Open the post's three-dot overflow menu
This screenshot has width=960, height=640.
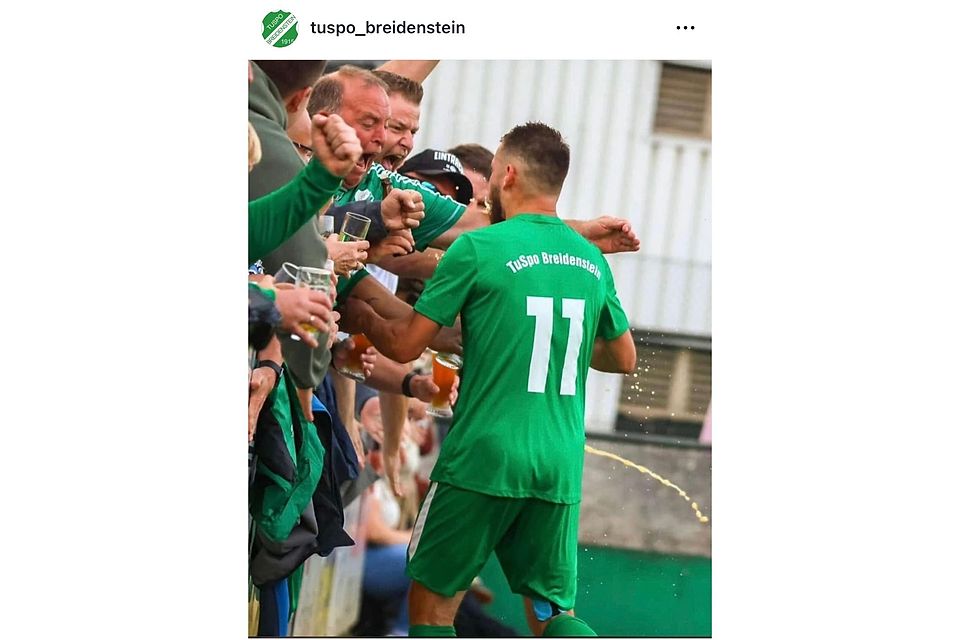[x=685, y=28]
